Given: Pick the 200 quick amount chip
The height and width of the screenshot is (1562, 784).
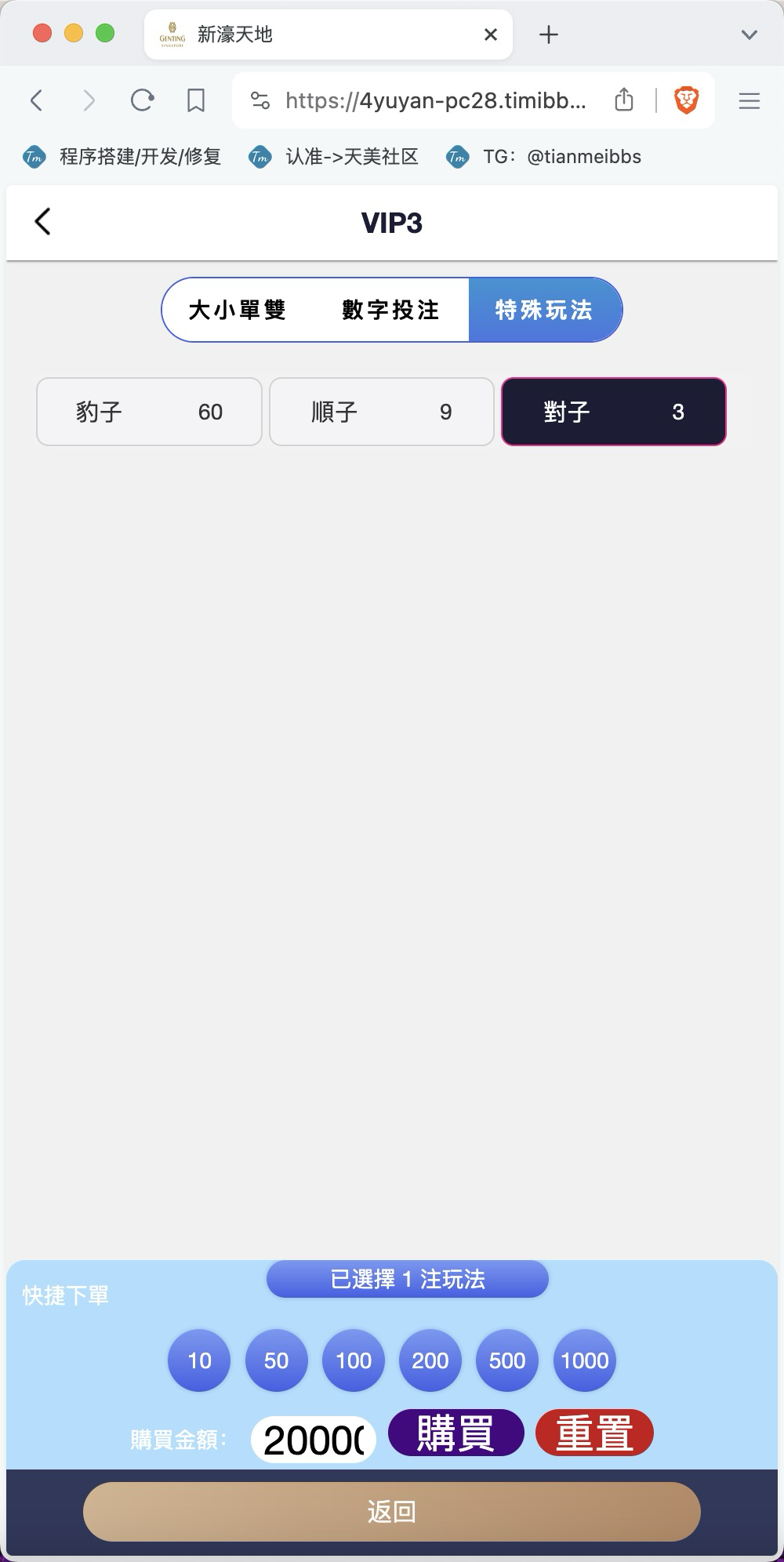Looking at the screenshot, I should click(x=430, y=1360).
